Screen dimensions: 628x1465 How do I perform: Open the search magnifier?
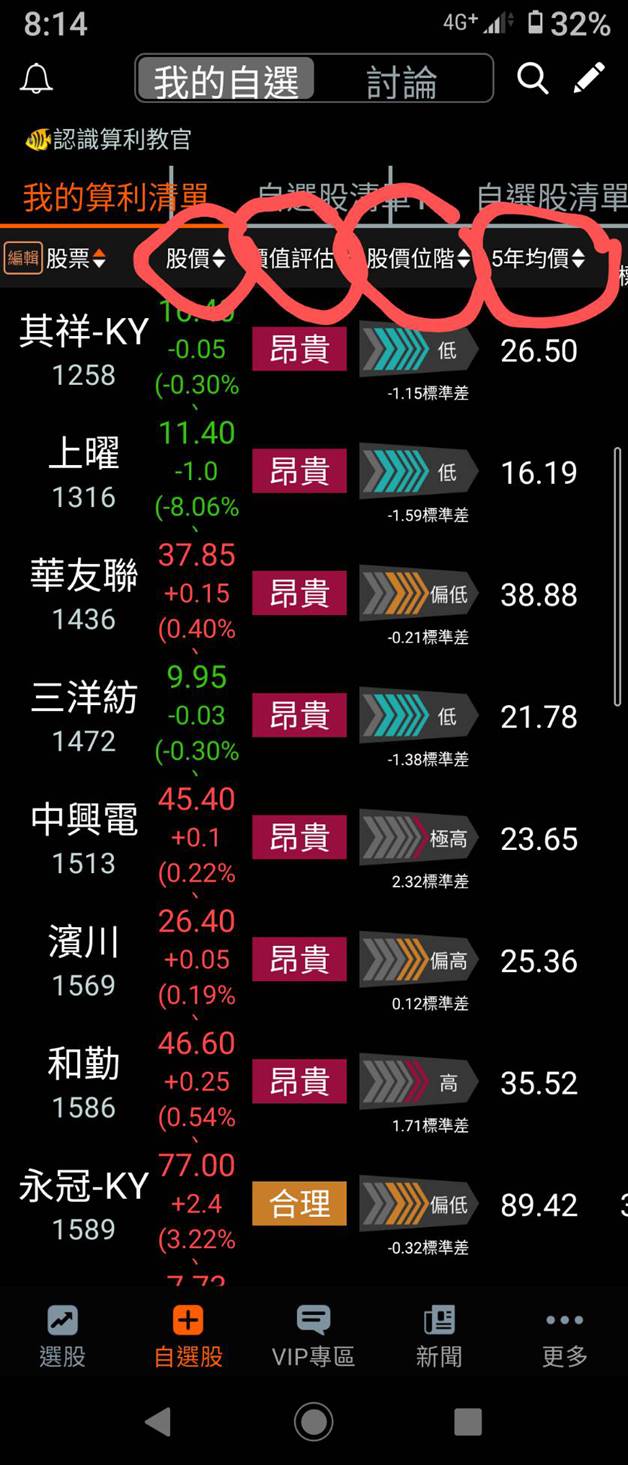[532, 78]
